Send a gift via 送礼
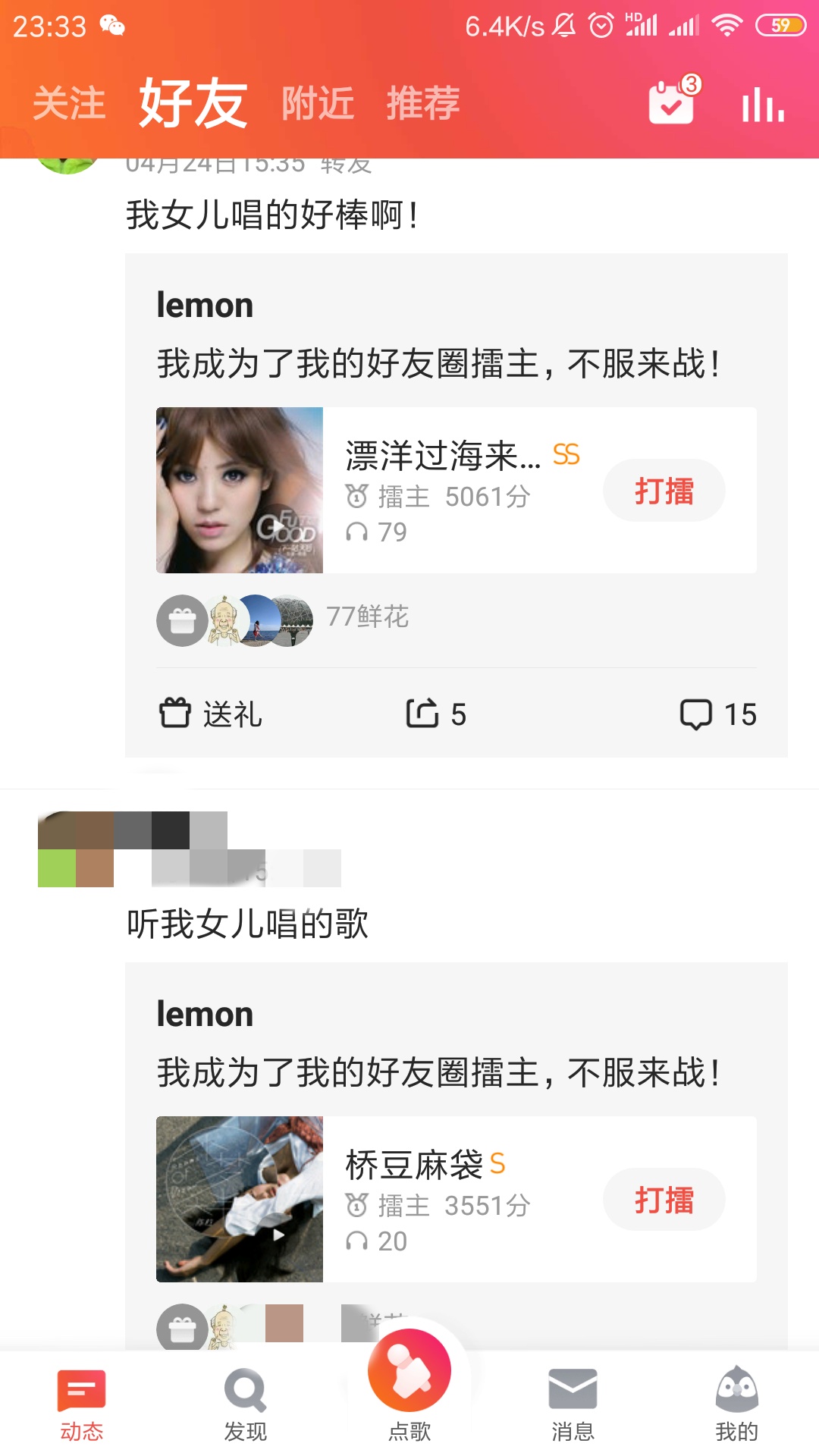 coord(211,714)
